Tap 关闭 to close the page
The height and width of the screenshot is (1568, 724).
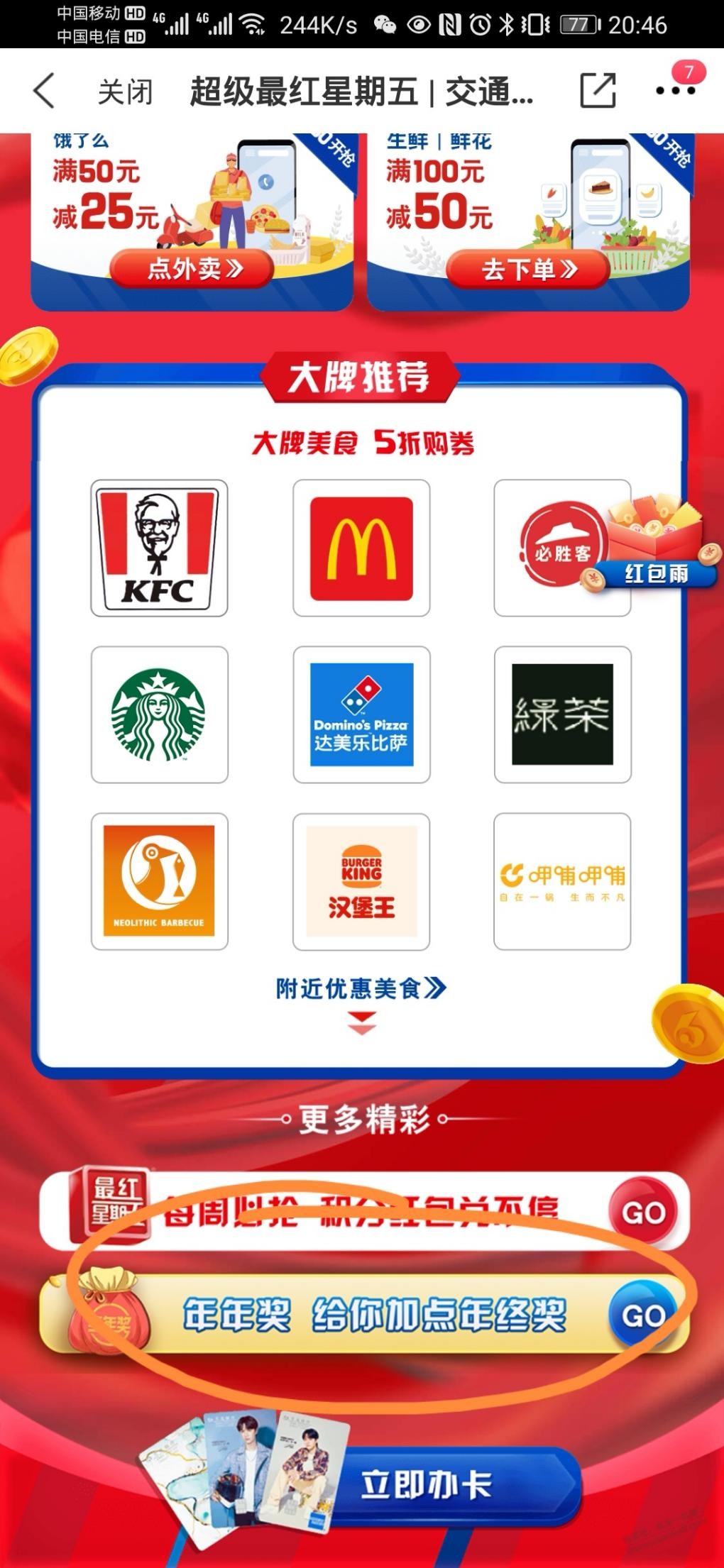(x=125, y=92)
